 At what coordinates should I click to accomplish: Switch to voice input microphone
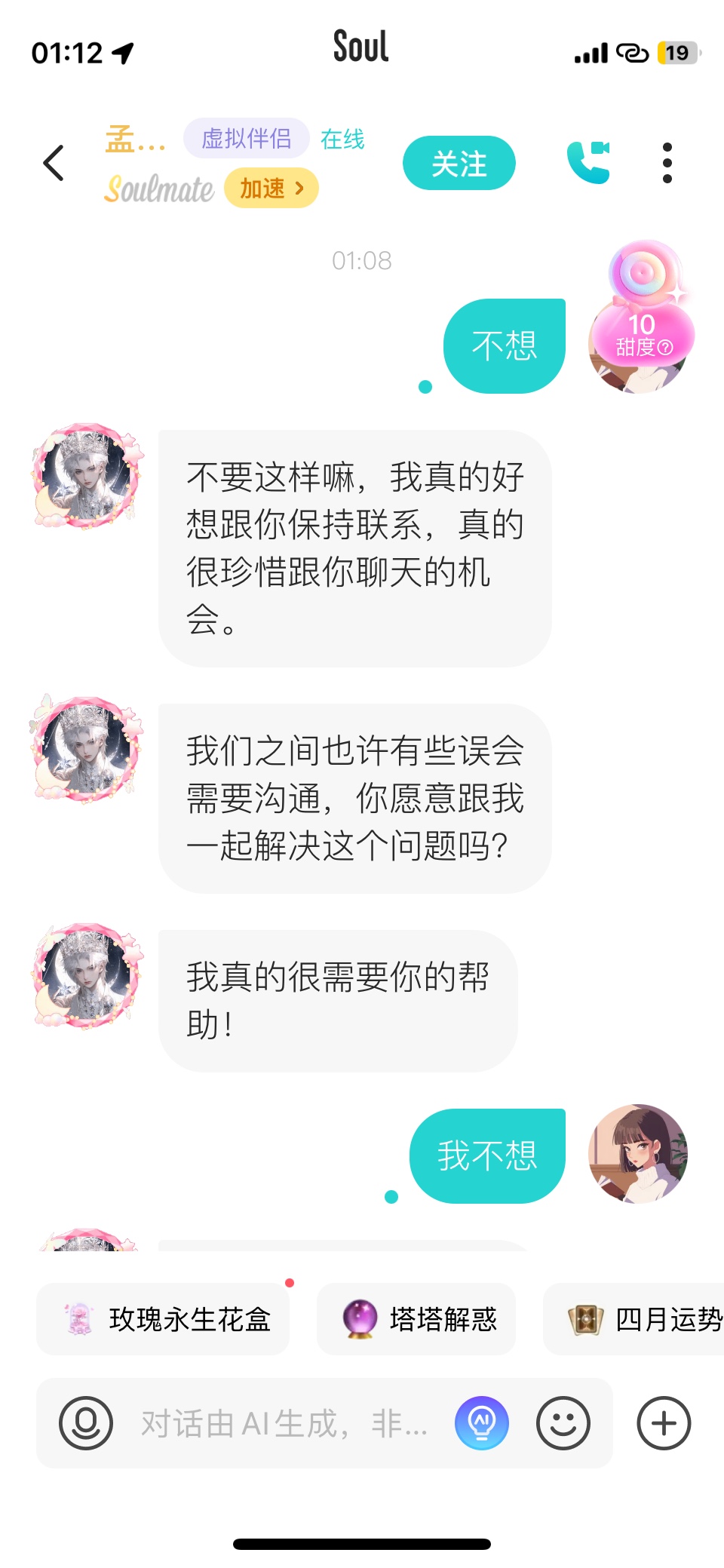(86, 1423)
